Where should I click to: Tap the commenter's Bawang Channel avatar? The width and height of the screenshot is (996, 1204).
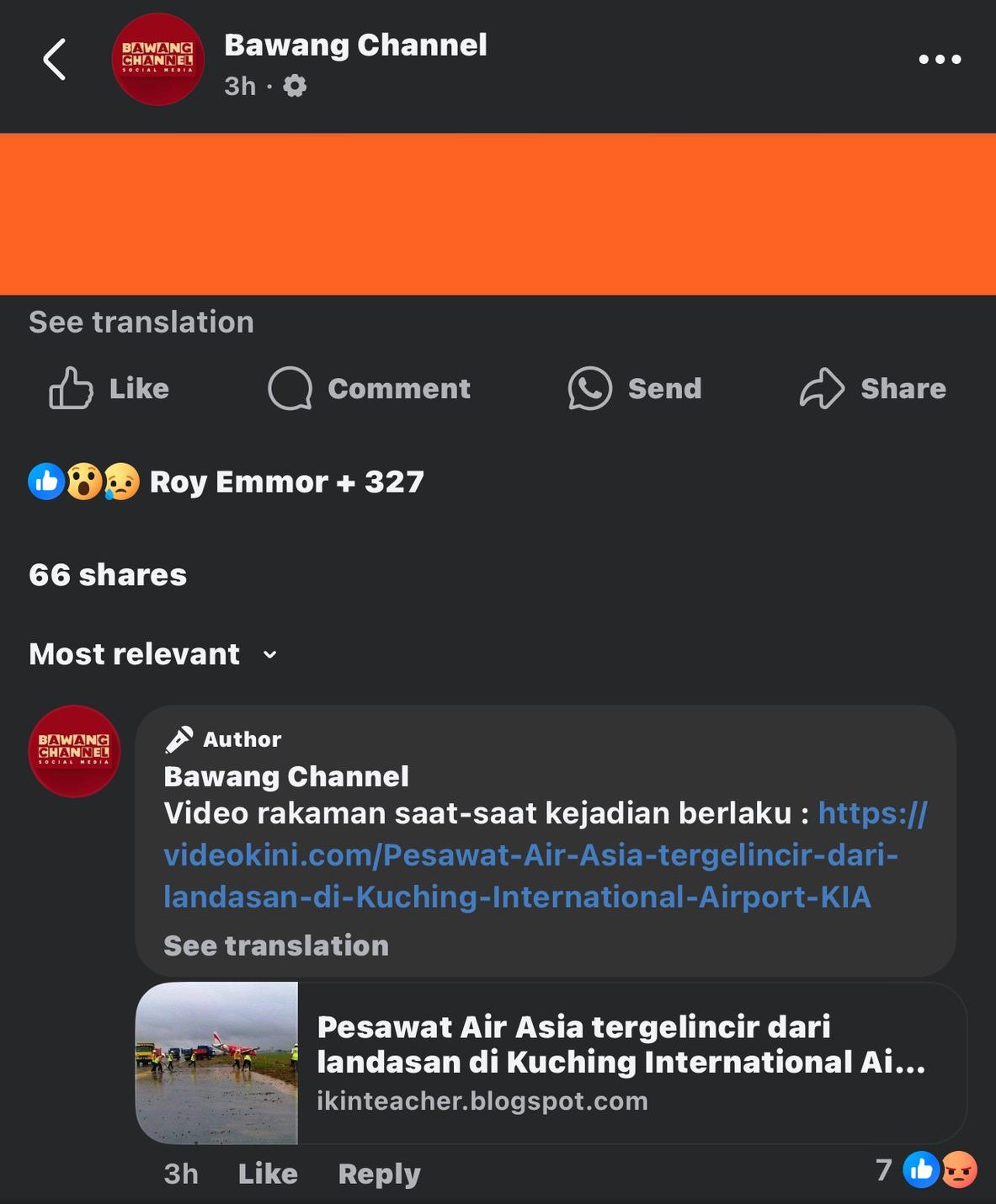tap(74, 751)
